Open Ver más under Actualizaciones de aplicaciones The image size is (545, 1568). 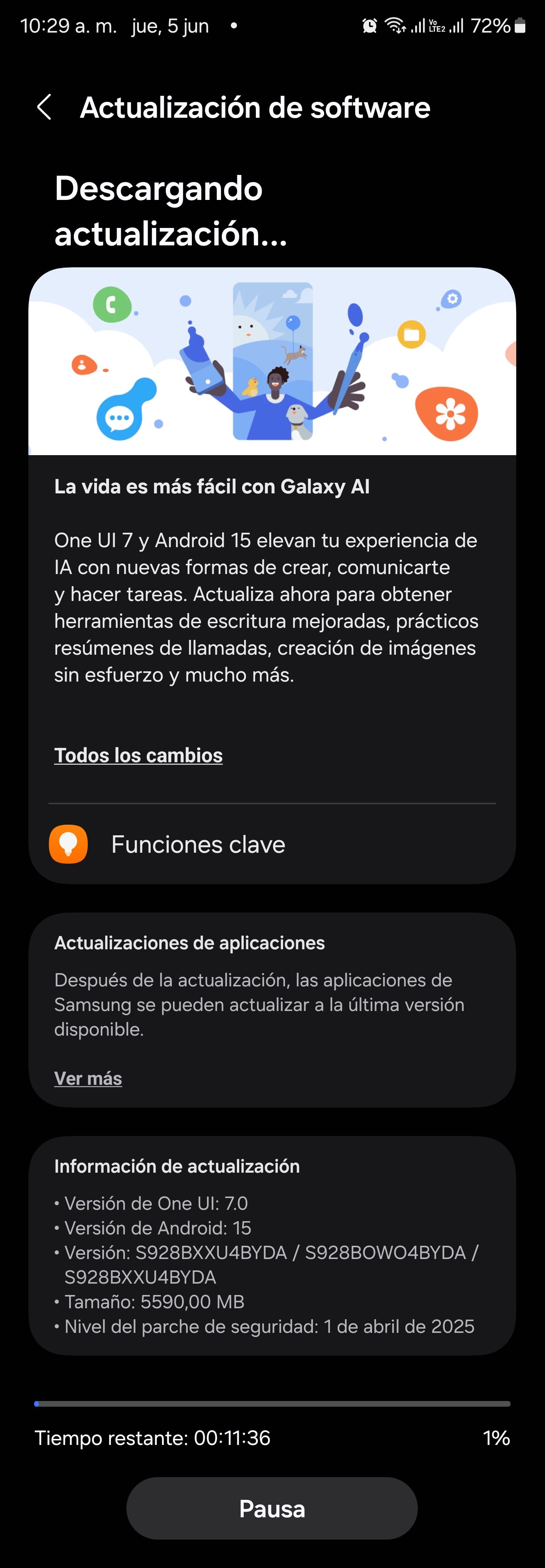[x=88, y=1078]
